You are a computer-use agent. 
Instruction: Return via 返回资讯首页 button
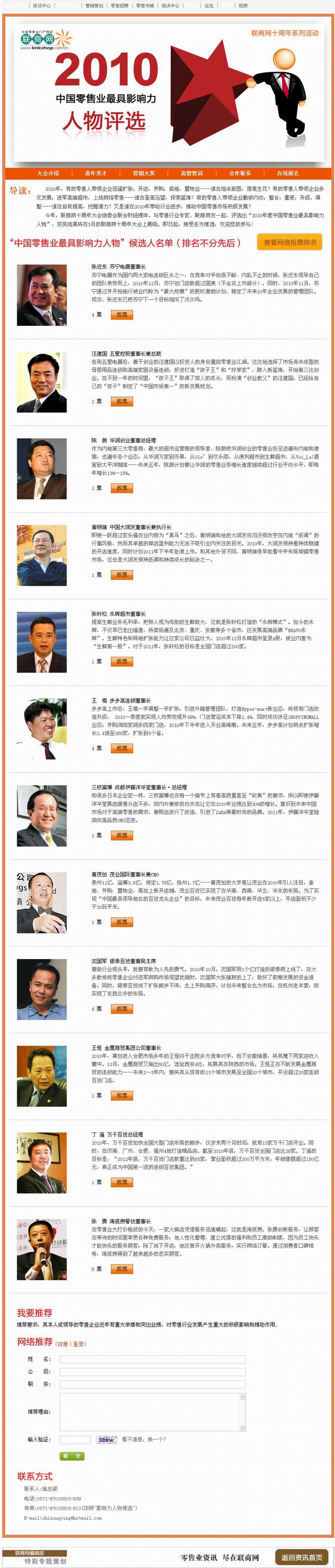pos(301,1558)
